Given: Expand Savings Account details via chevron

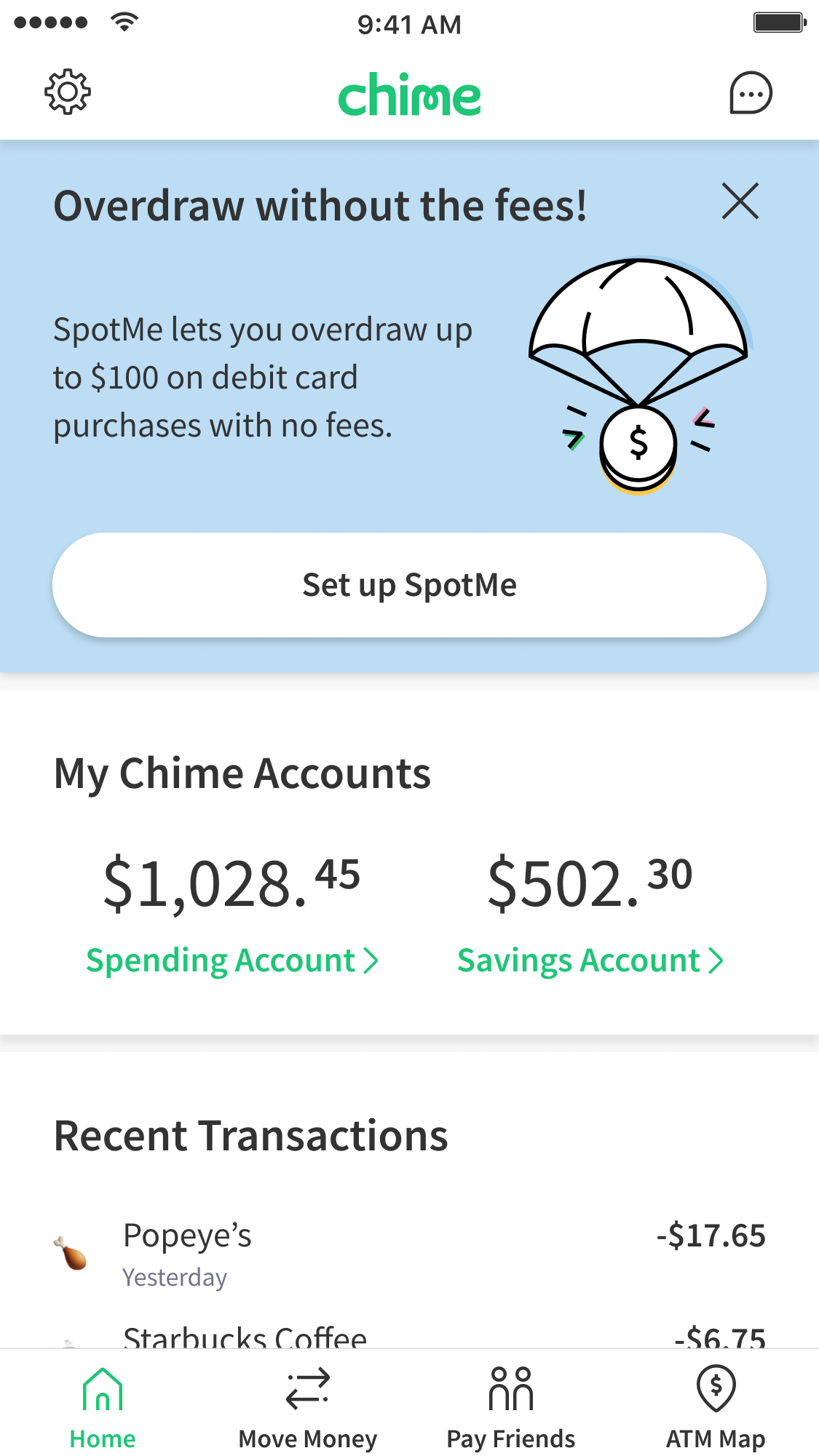Looking at the screenshot, I should click(717, 960).
